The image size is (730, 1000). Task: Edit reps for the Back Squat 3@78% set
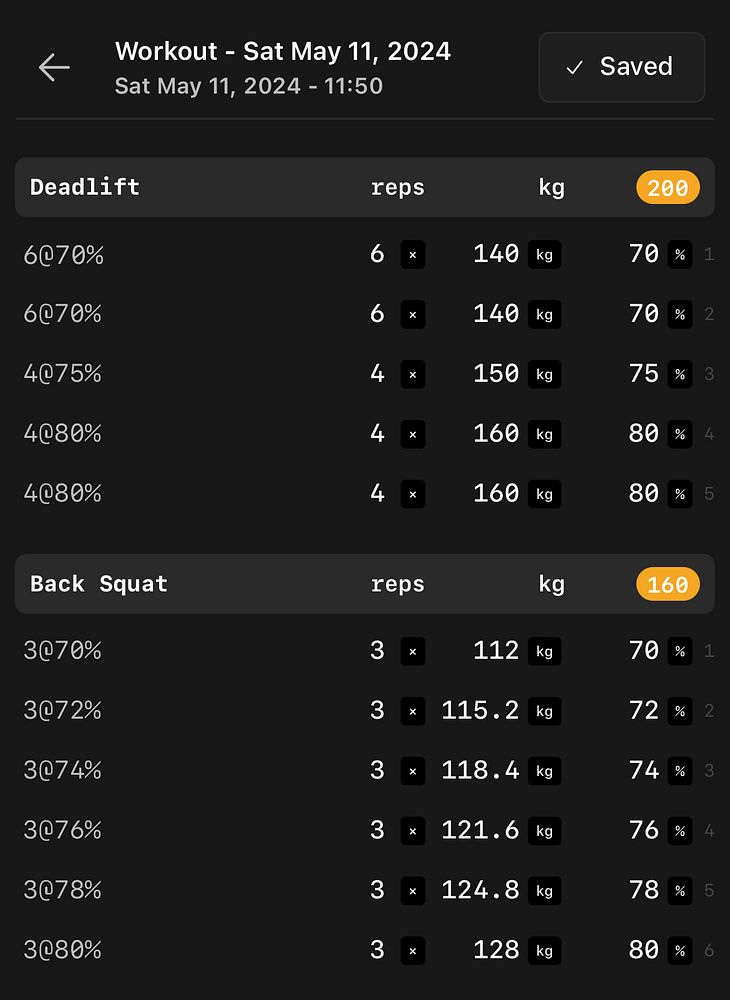click(377, 890)
